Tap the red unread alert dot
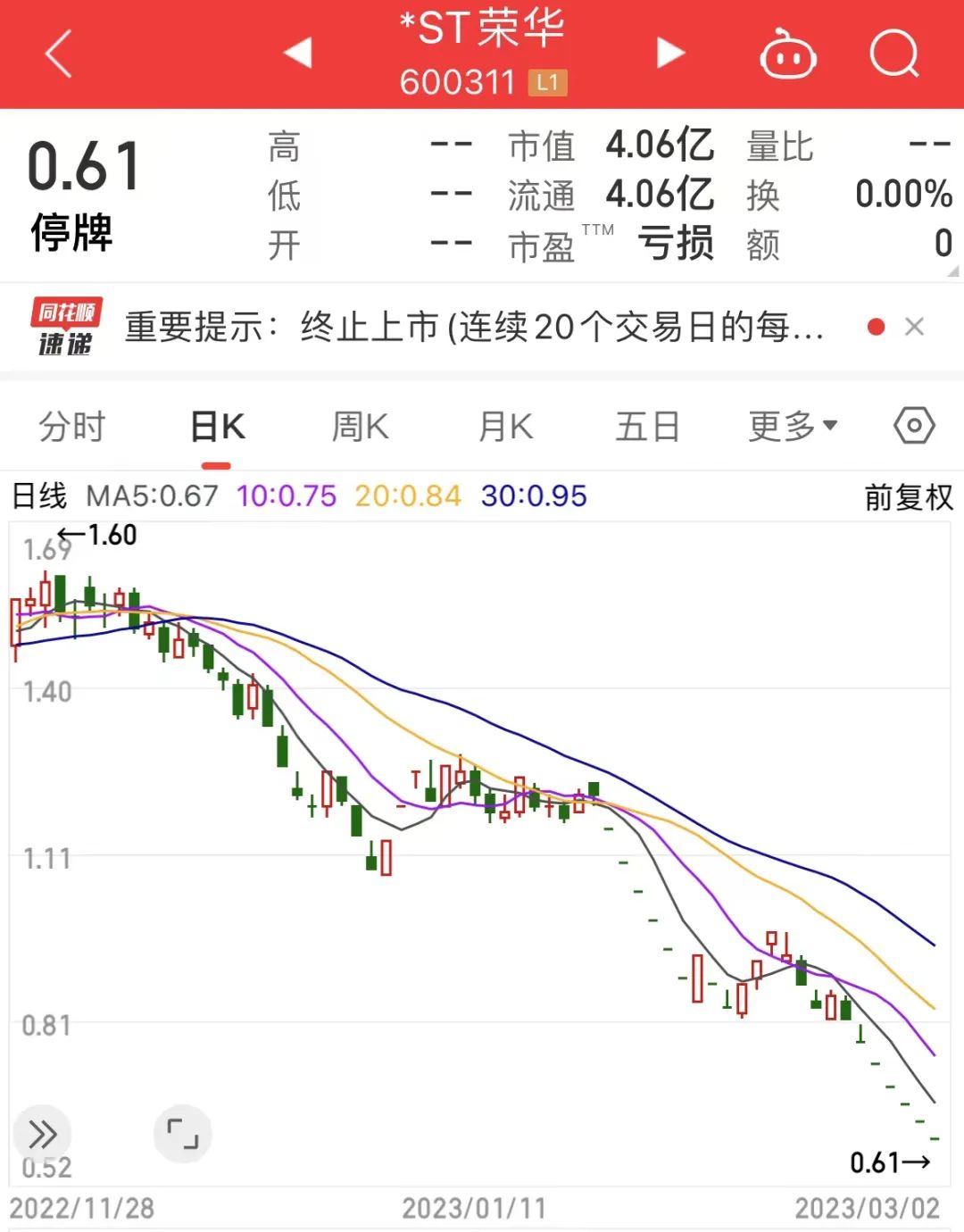The width and height of the screenshot is (964, 1232). (x=876, y=327)
